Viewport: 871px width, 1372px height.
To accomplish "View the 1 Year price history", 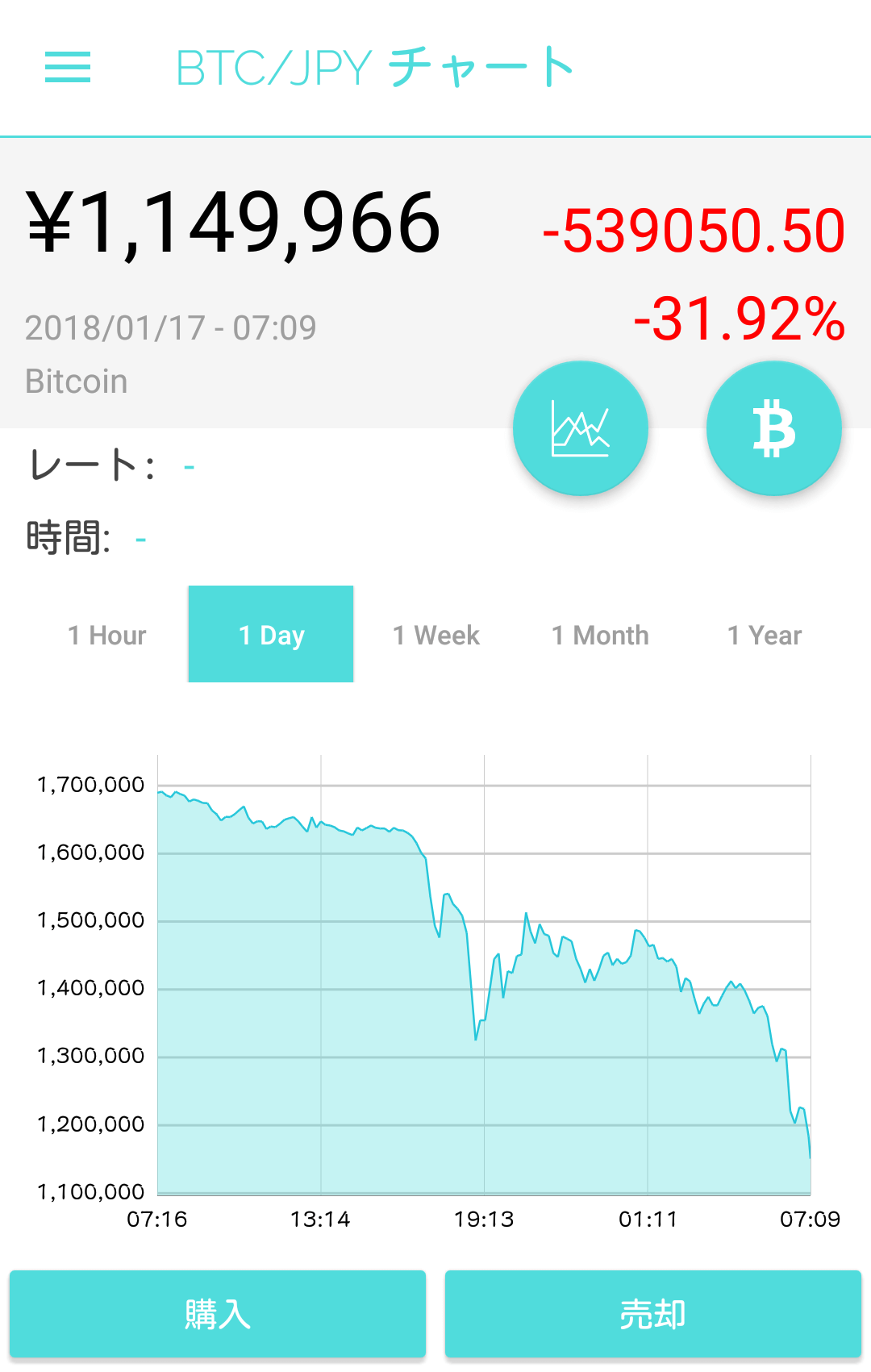I will click(765, 636).
